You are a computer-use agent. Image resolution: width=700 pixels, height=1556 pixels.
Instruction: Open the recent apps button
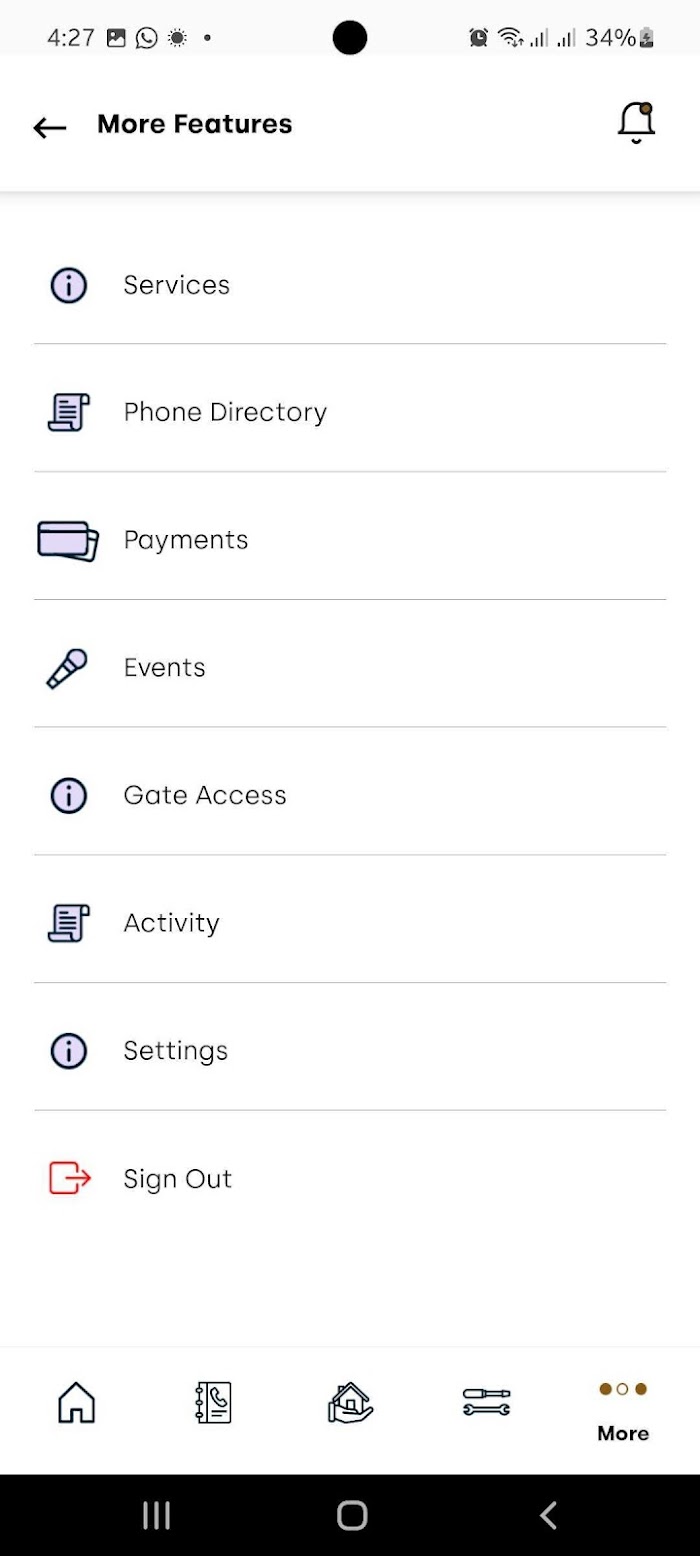156,1515
